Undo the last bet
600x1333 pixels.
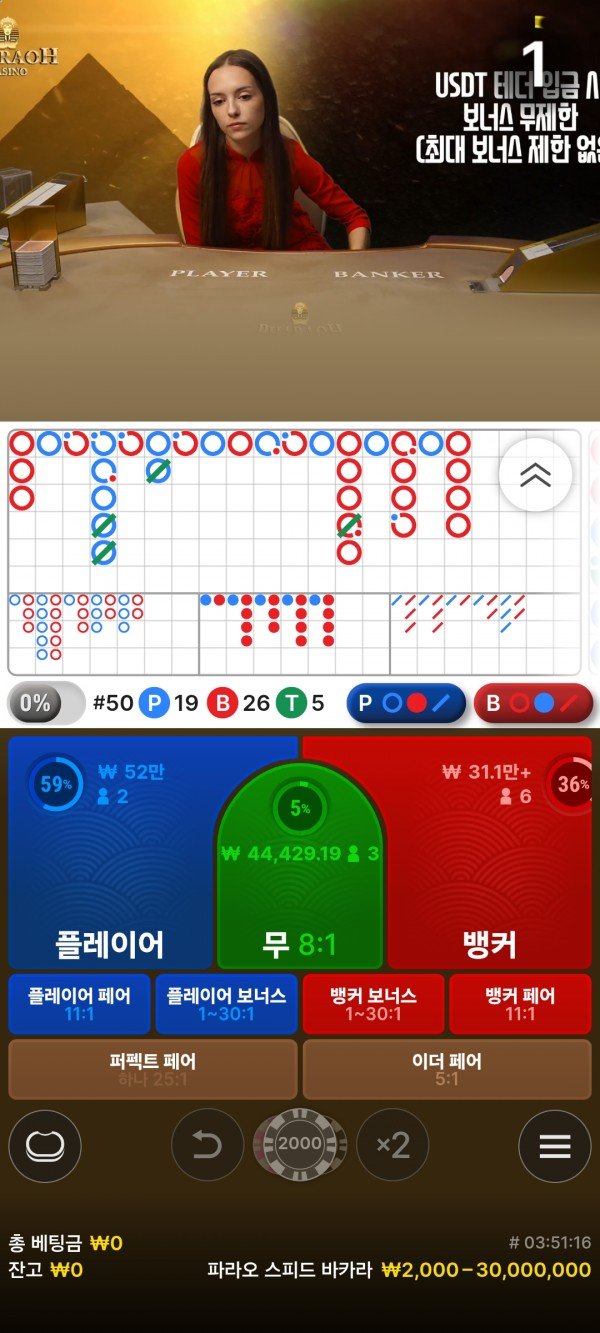pyautogui.click(x=207, y=1146)
